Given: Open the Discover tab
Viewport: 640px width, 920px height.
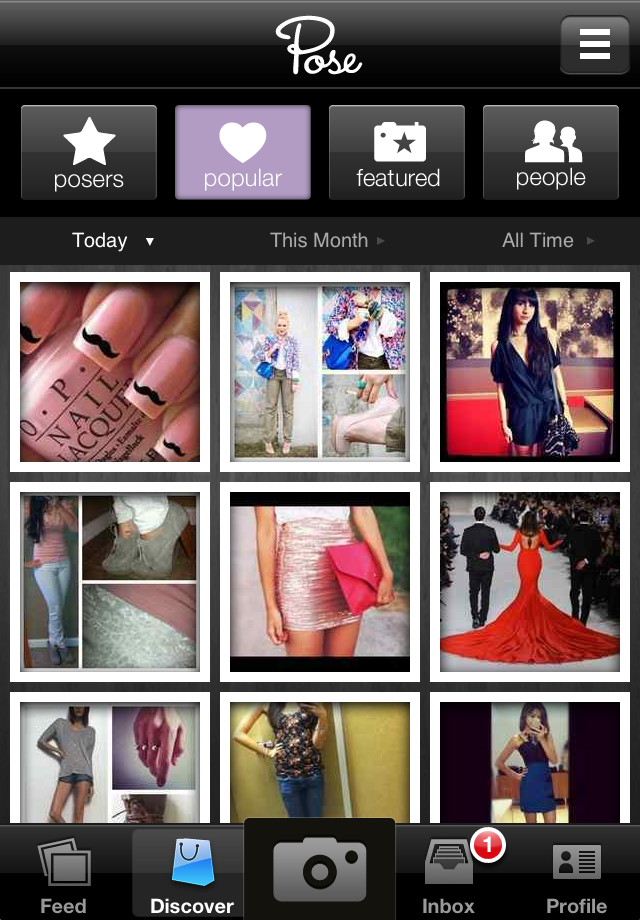Looking at the screenshot, I should tap(191, 875).
